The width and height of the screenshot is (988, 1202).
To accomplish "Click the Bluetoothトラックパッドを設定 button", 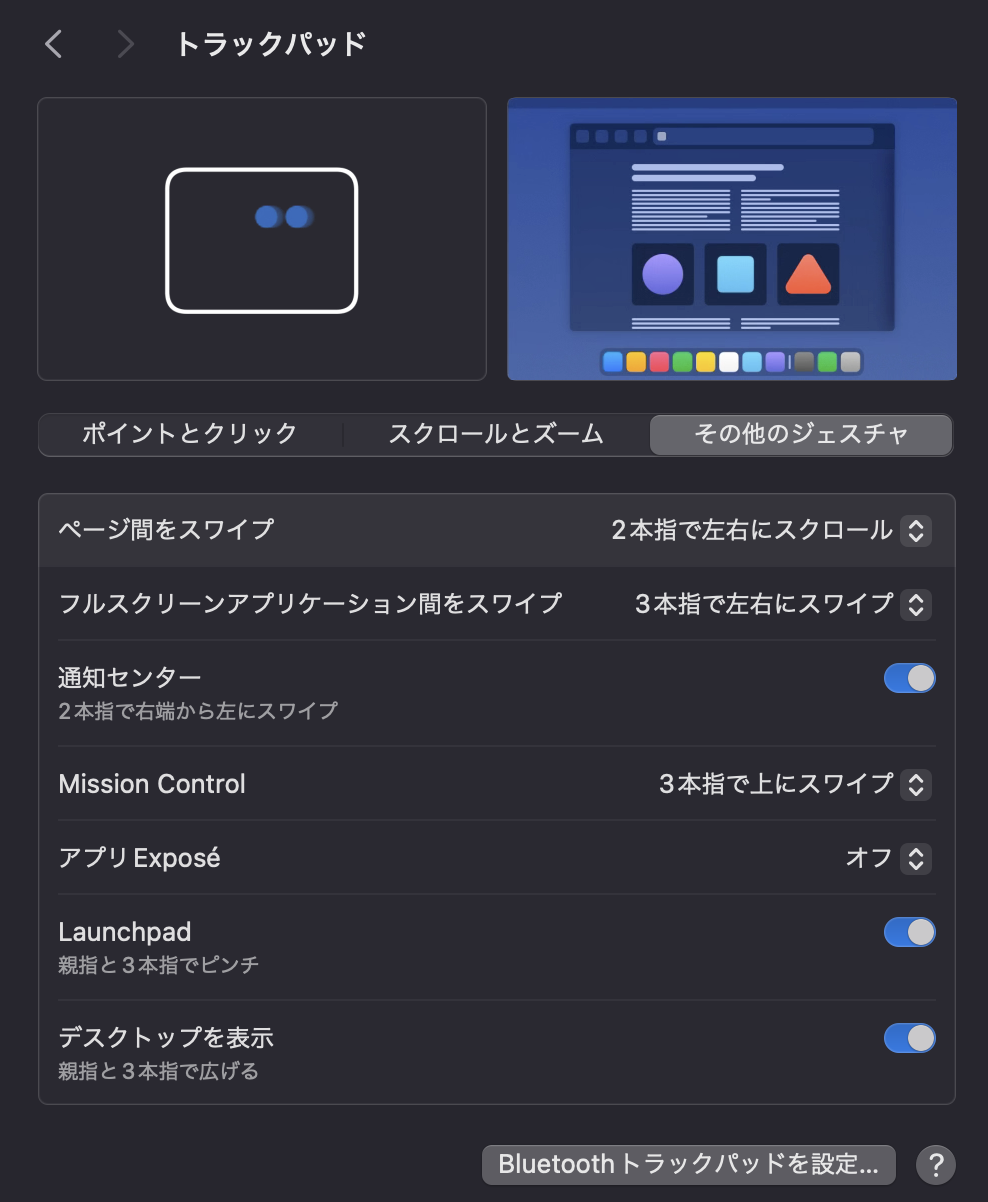I will [x=688, y=1164].
